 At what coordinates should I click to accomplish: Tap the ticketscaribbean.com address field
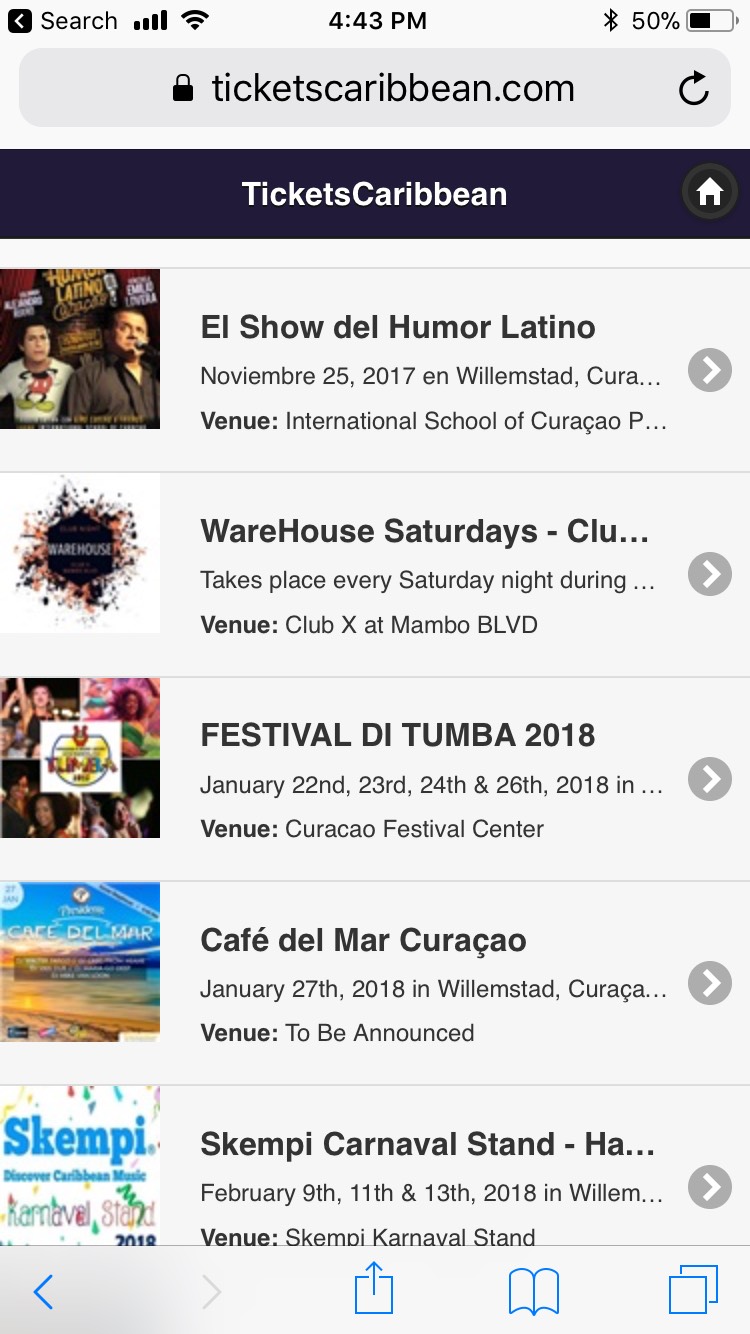click(375, 89)
